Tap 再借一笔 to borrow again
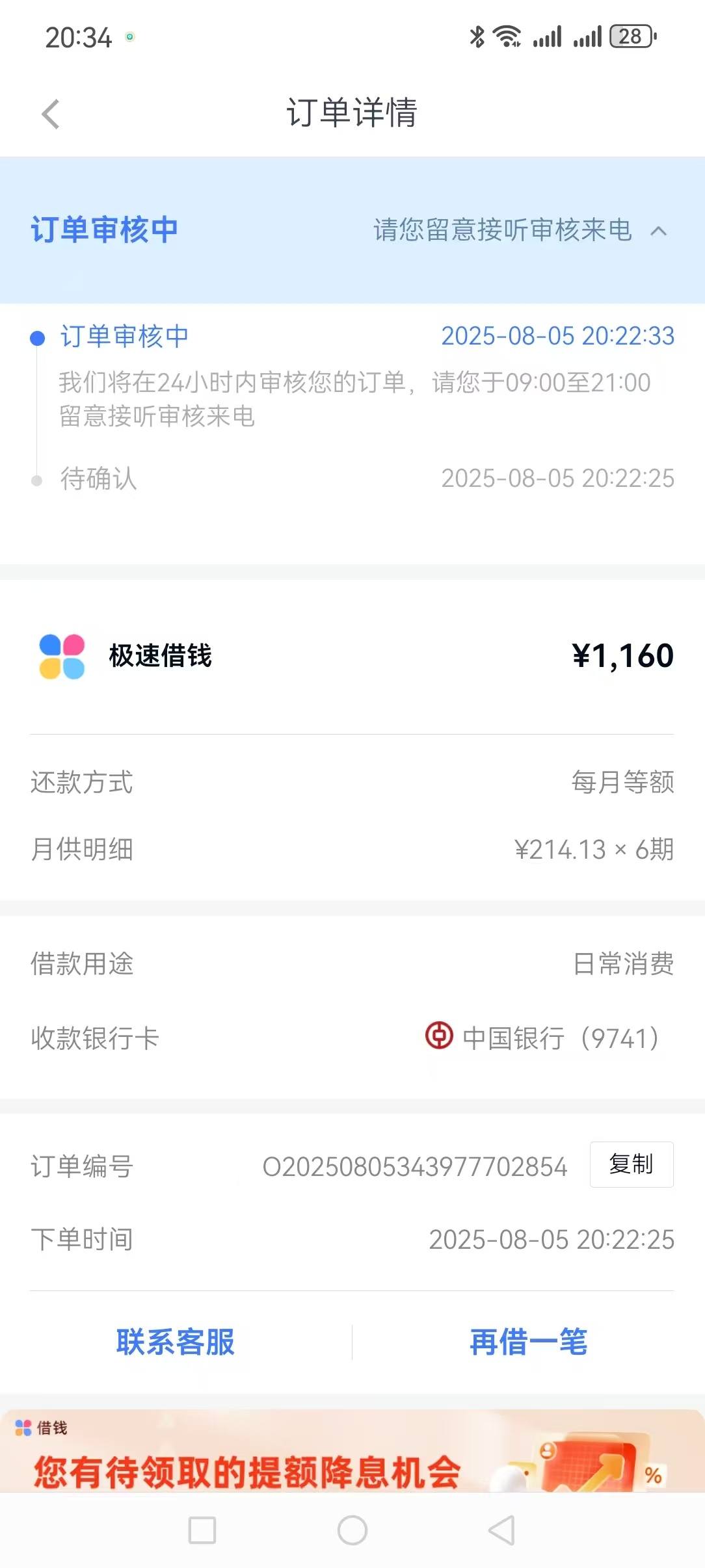This screenshot has width=705, height=1568. 529,1342
